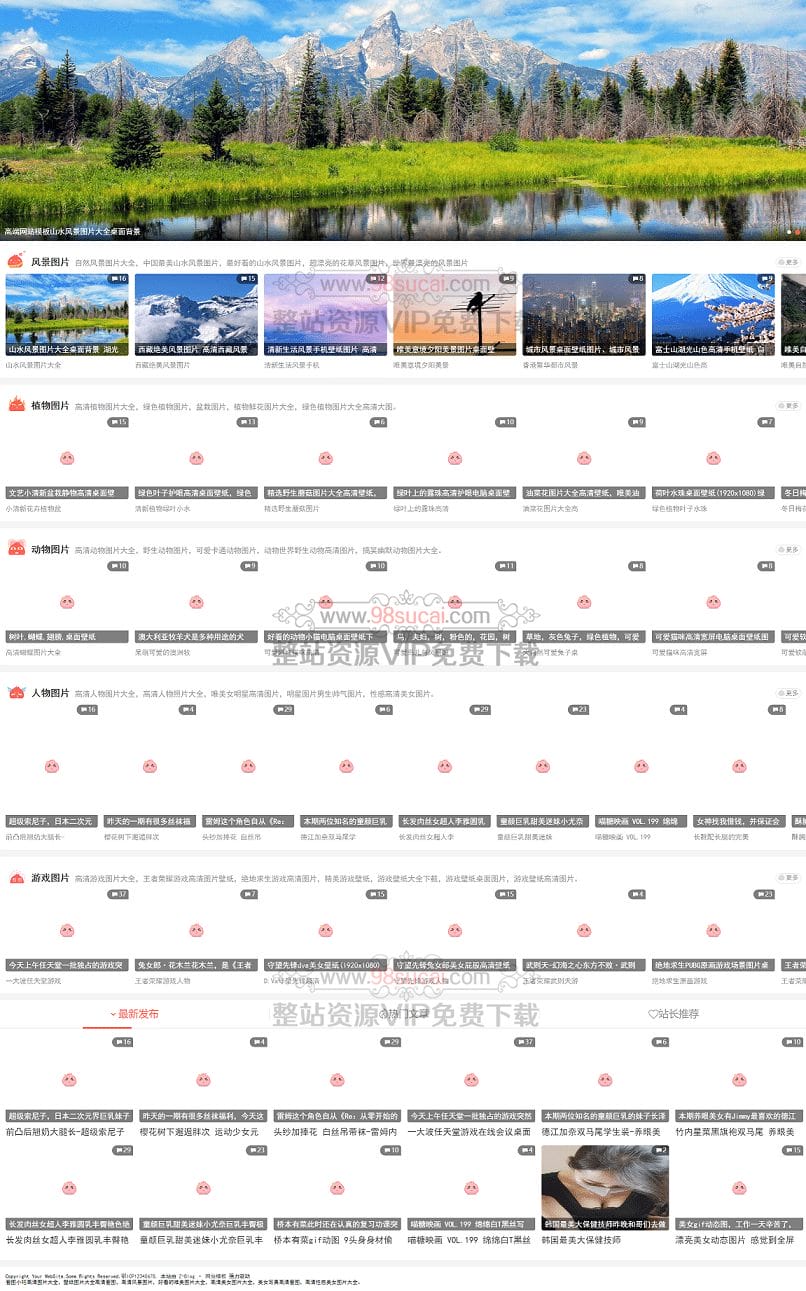Open the mountain landscape banner slide
Viewport: 806px width, 1291px height.
[x=403, y=120]
